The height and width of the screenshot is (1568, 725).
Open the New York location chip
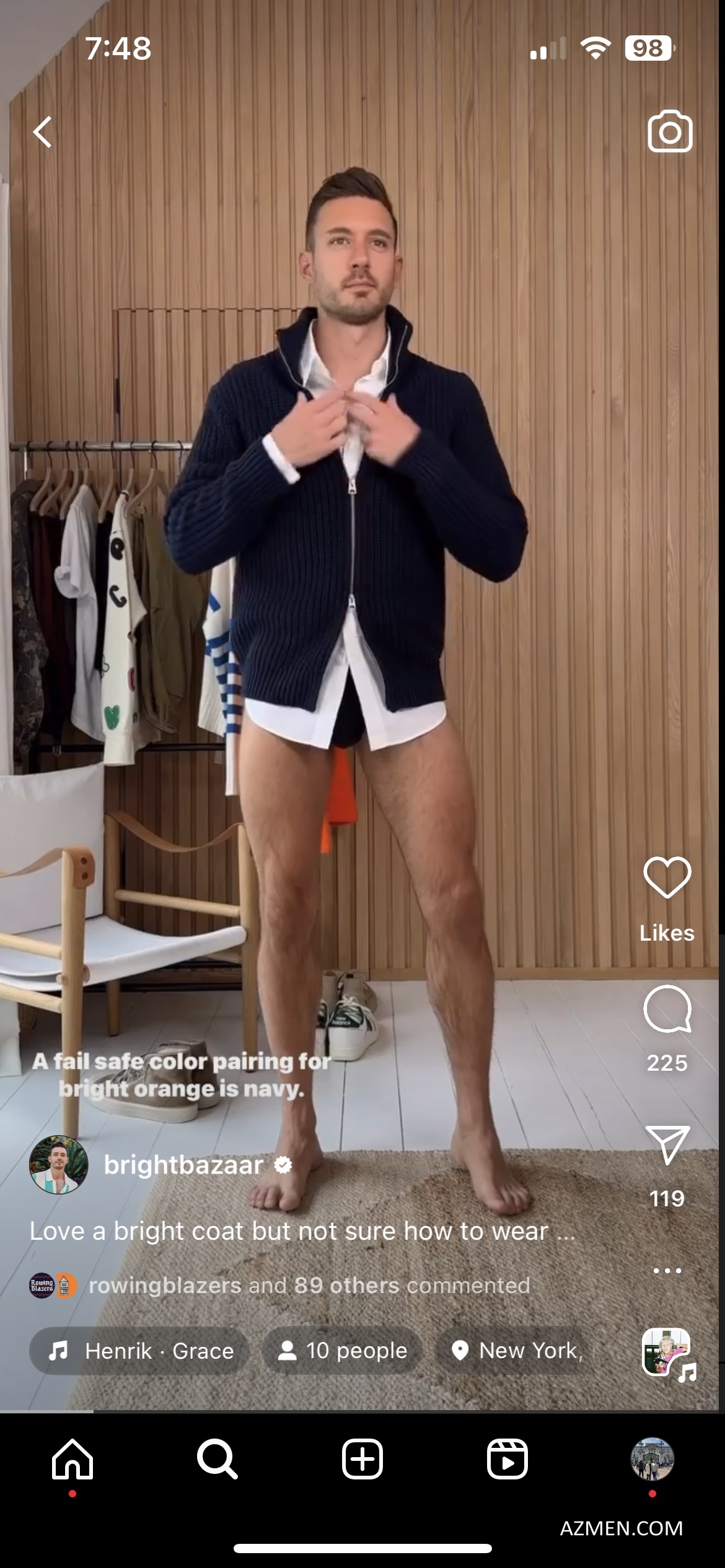517,1351
